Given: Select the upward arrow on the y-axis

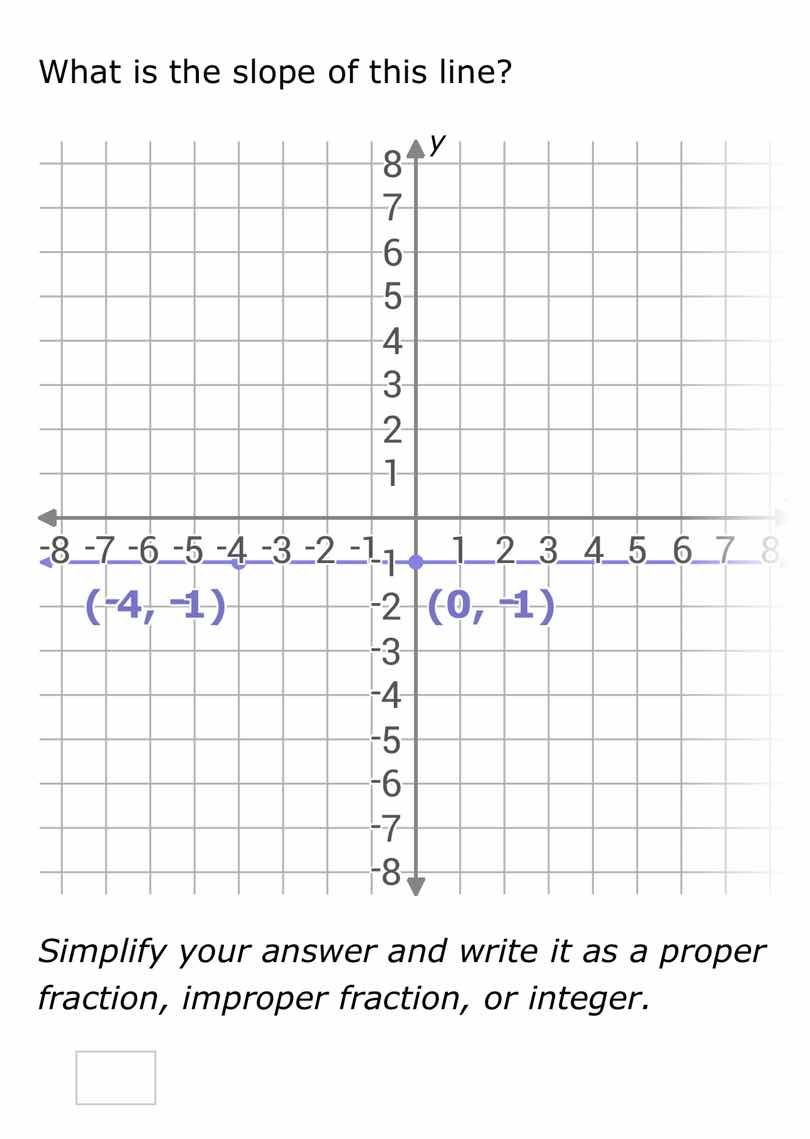Looking at the screenshot, I should click(x=414, y=148).
